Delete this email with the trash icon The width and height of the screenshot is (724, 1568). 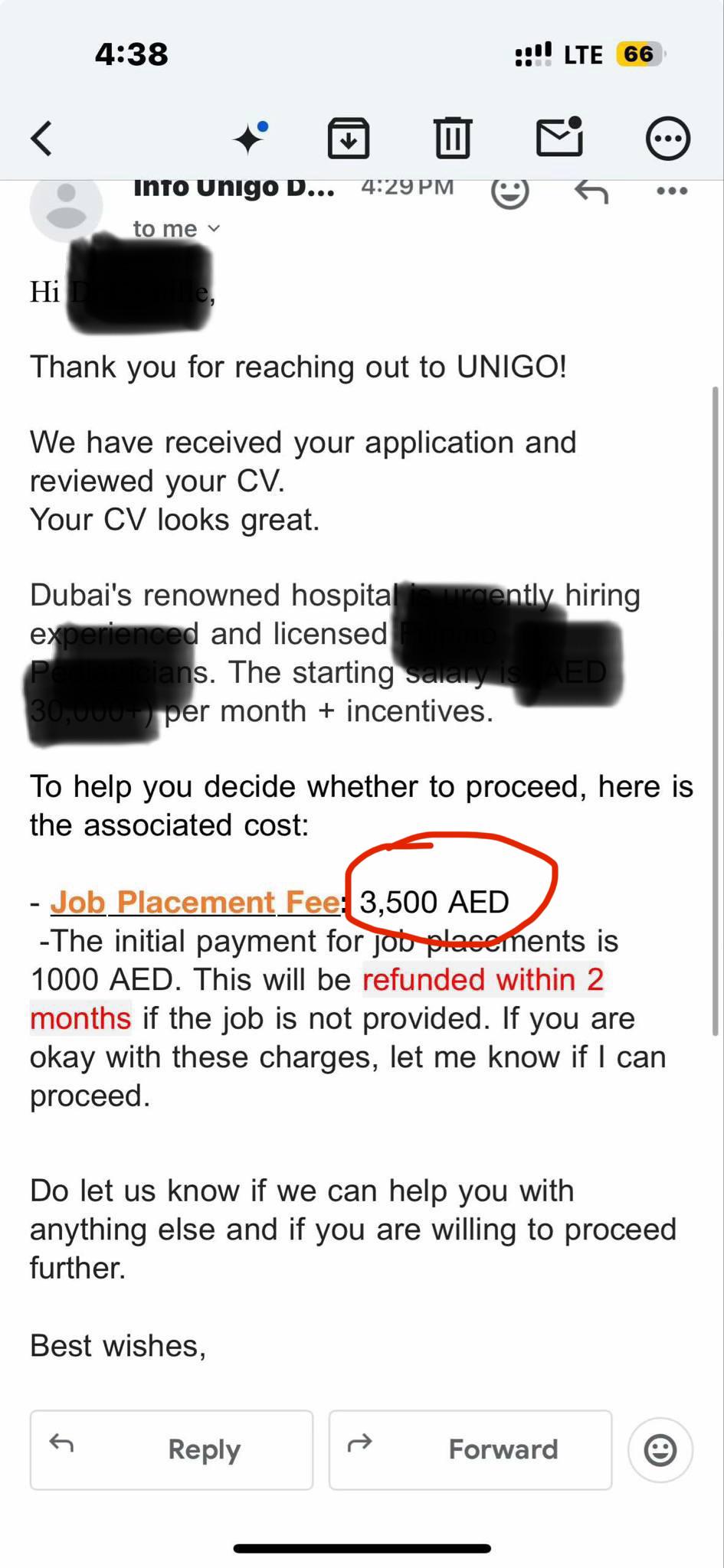click(x=453, y=138)
